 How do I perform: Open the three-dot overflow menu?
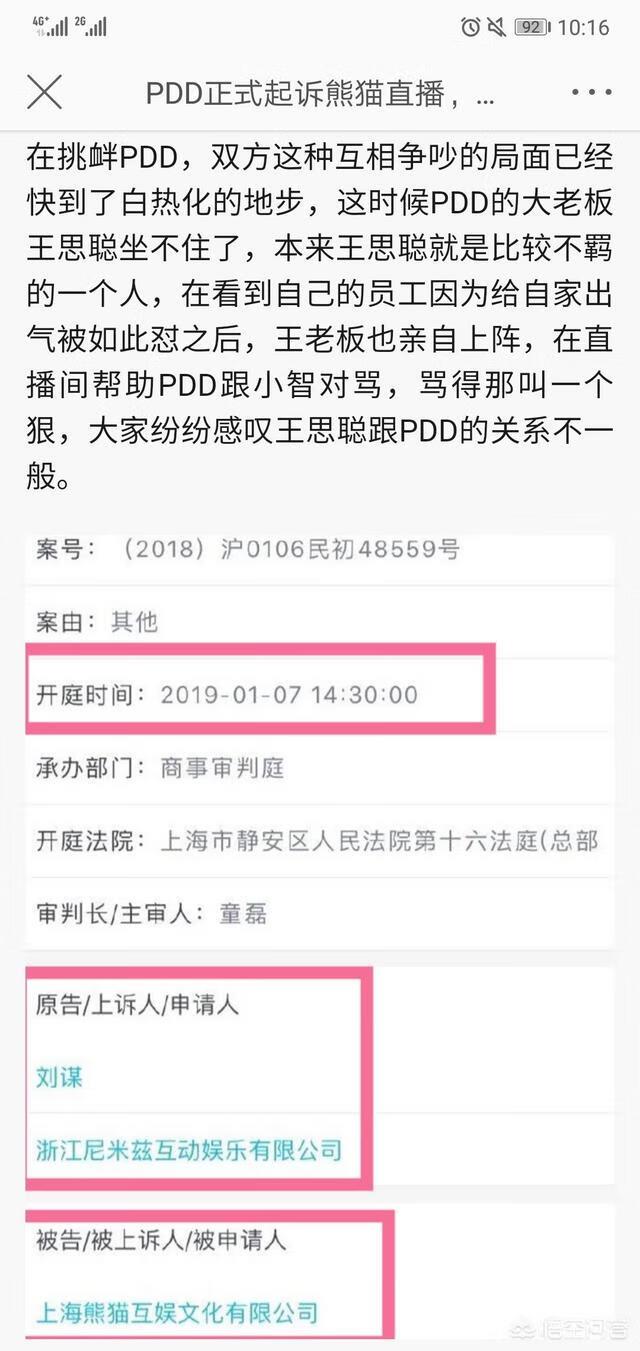point(591,92)
